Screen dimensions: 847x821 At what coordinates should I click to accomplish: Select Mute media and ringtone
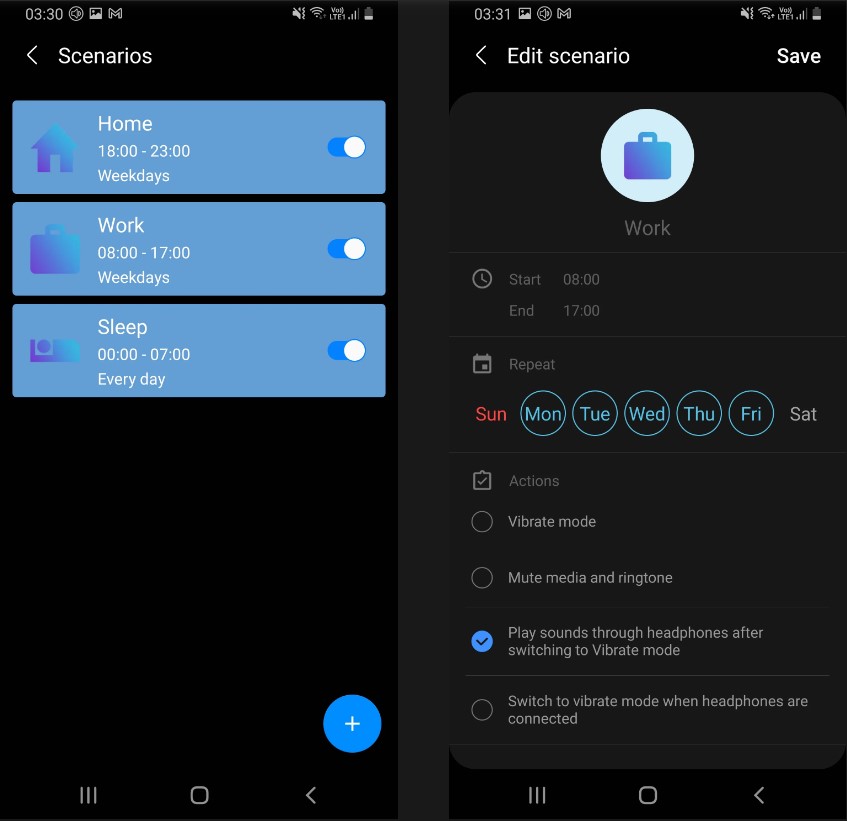point(482,578)
